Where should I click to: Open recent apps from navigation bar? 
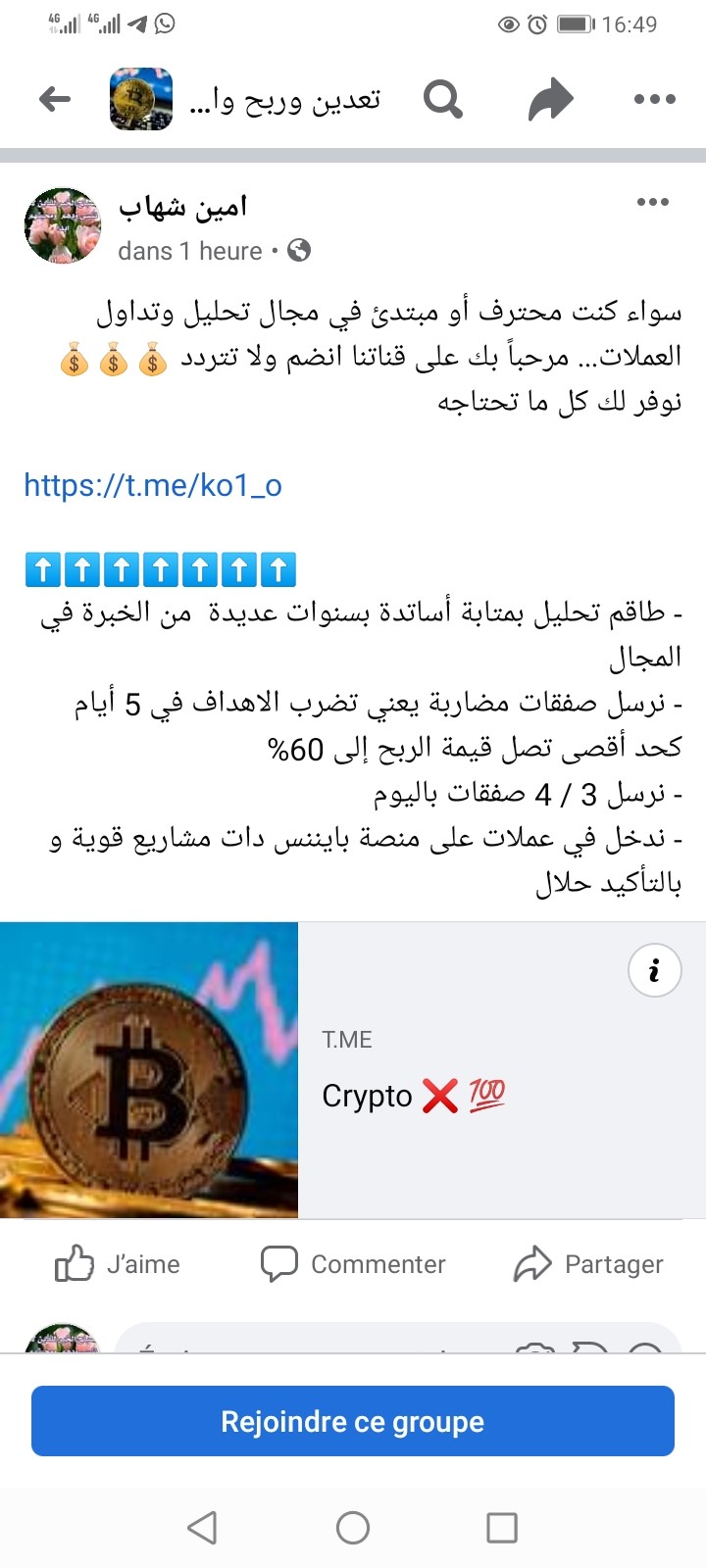tap(502, 1527)
